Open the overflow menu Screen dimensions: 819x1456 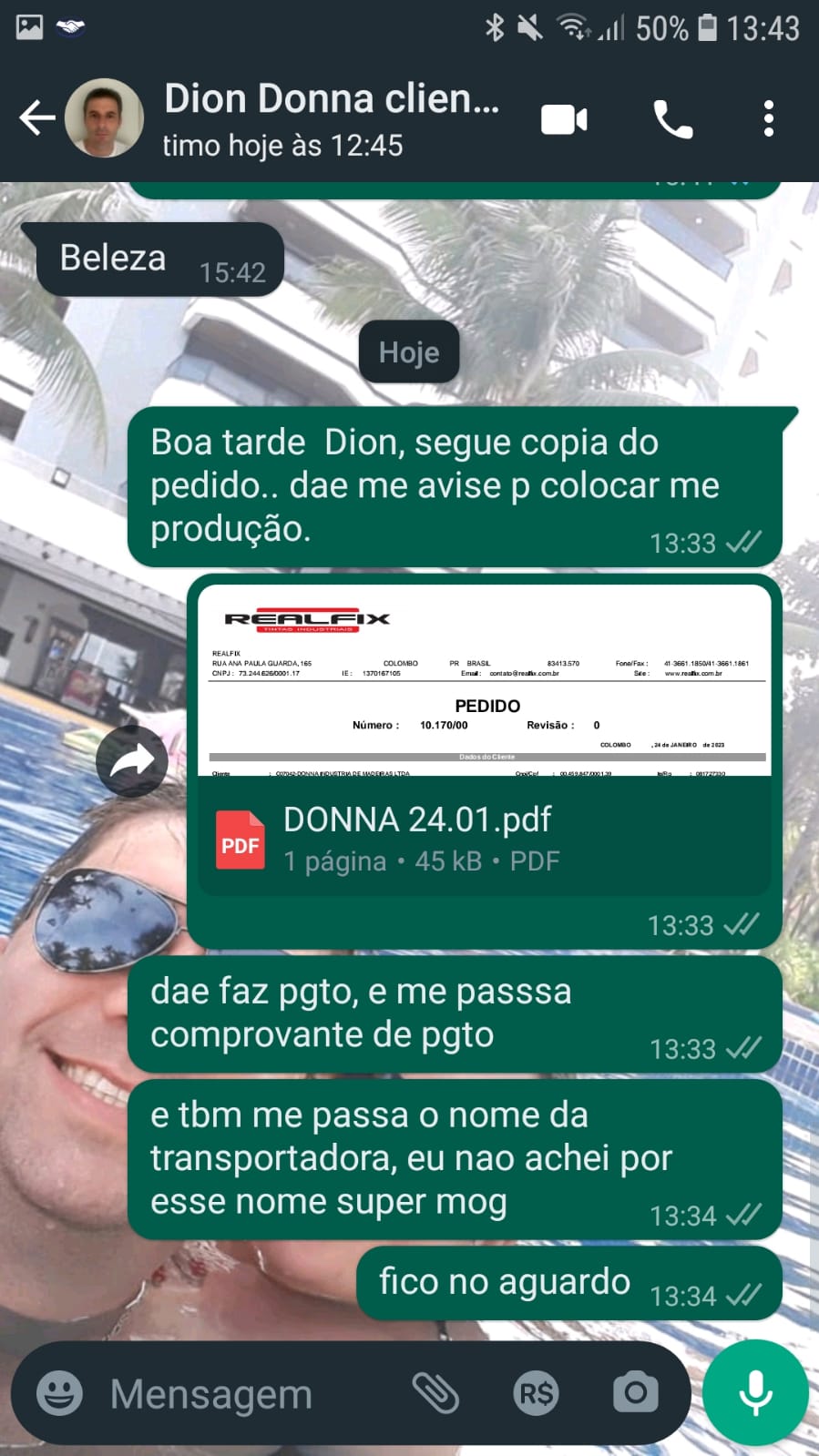click(769, 119)
